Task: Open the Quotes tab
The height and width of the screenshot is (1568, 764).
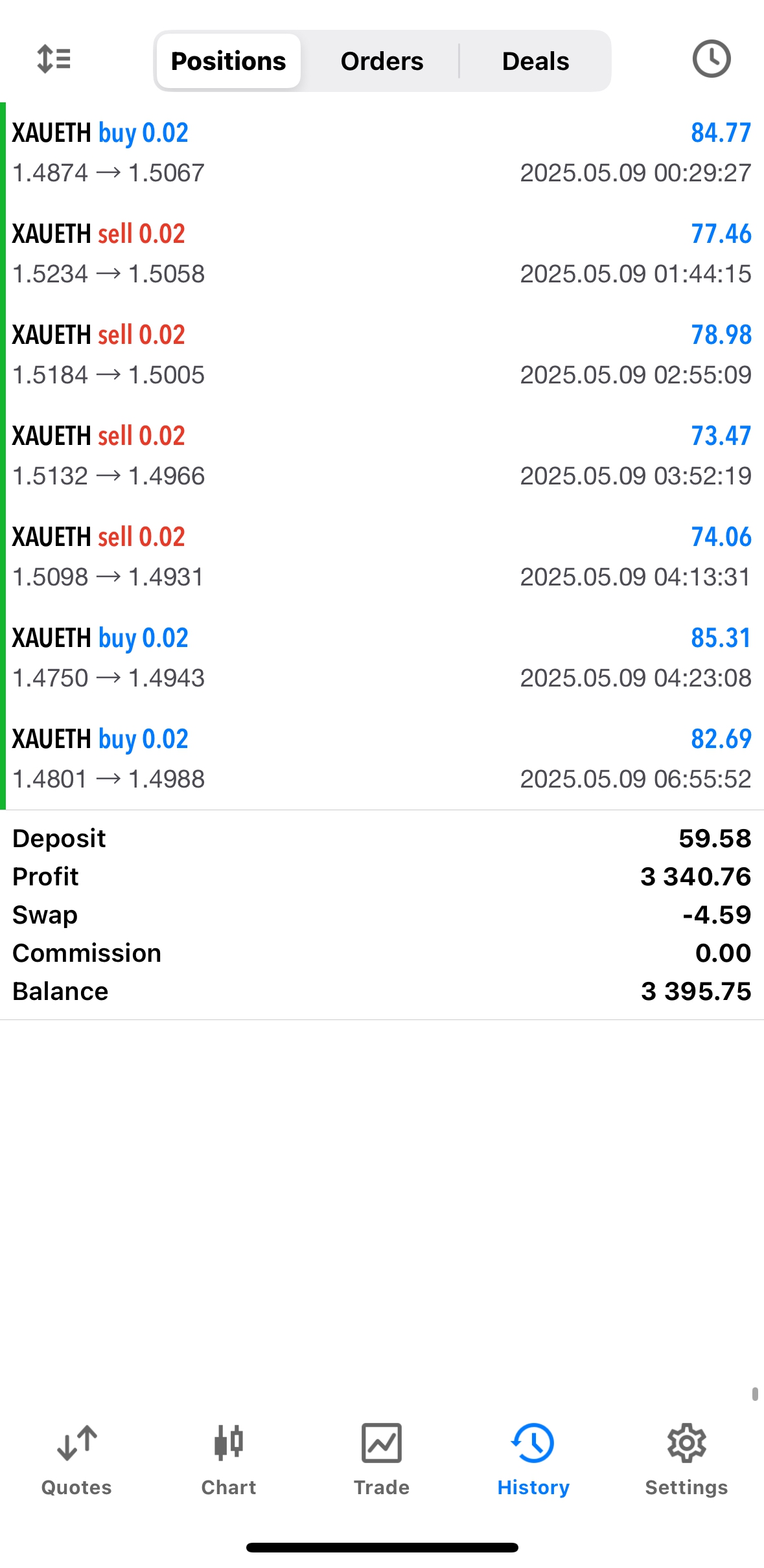Action: coord(76,1460)
